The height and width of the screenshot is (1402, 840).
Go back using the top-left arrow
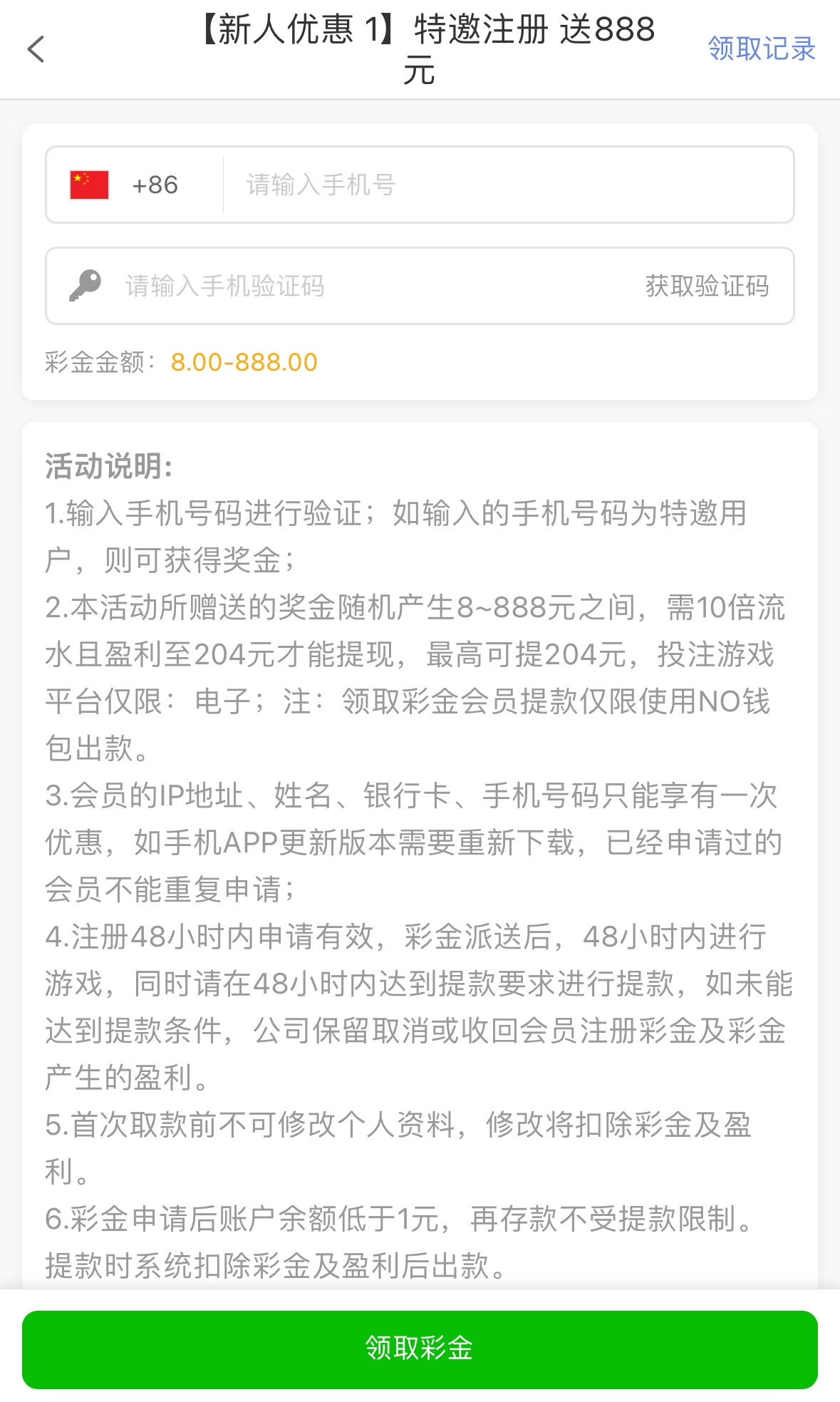pos(36,49)
